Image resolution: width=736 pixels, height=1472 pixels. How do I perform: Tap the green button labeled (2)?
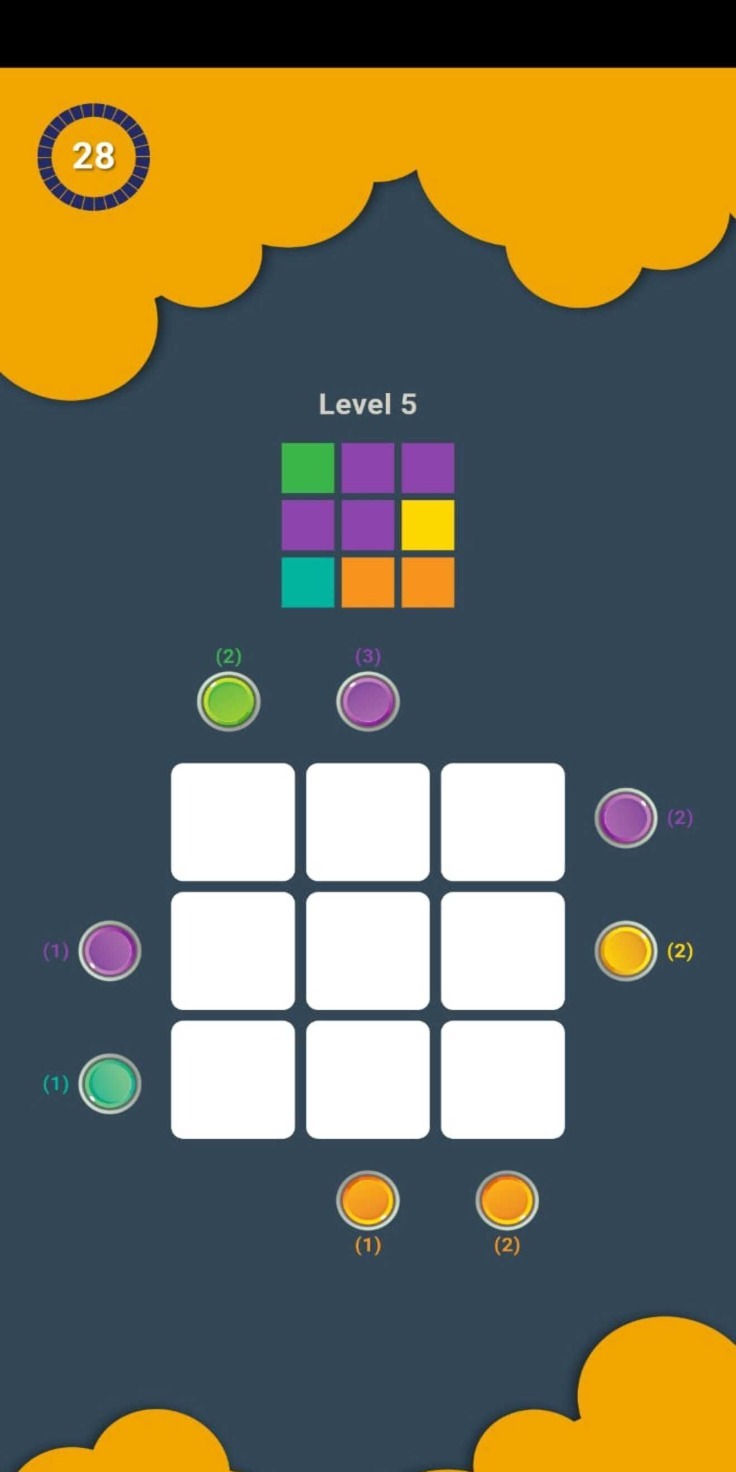click(x=228, y=701)
